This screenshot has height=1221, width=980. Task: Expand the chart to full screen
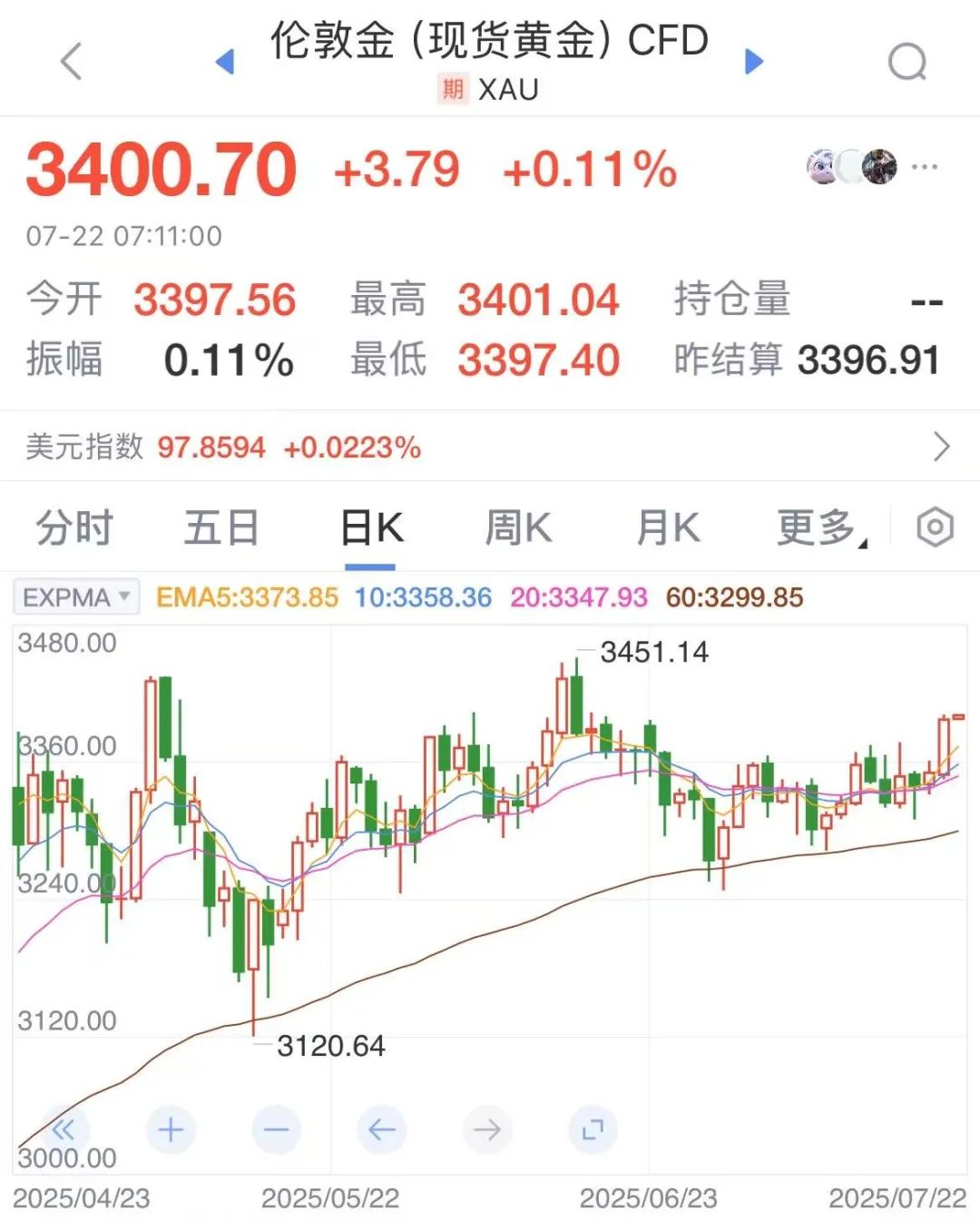[x=593, y=1129]
